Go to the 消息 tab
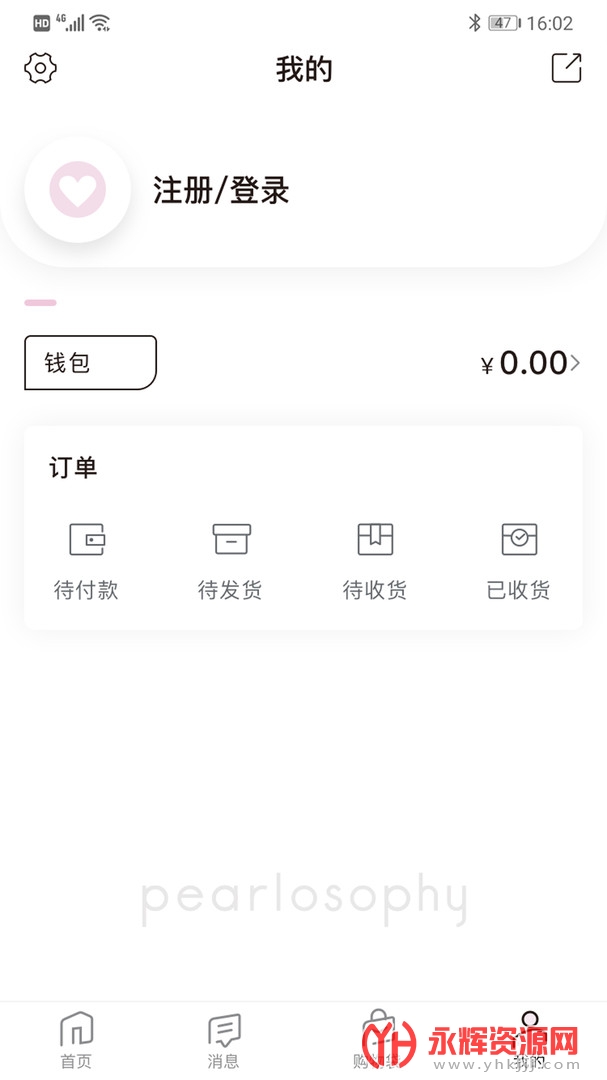 [224, 1040]
